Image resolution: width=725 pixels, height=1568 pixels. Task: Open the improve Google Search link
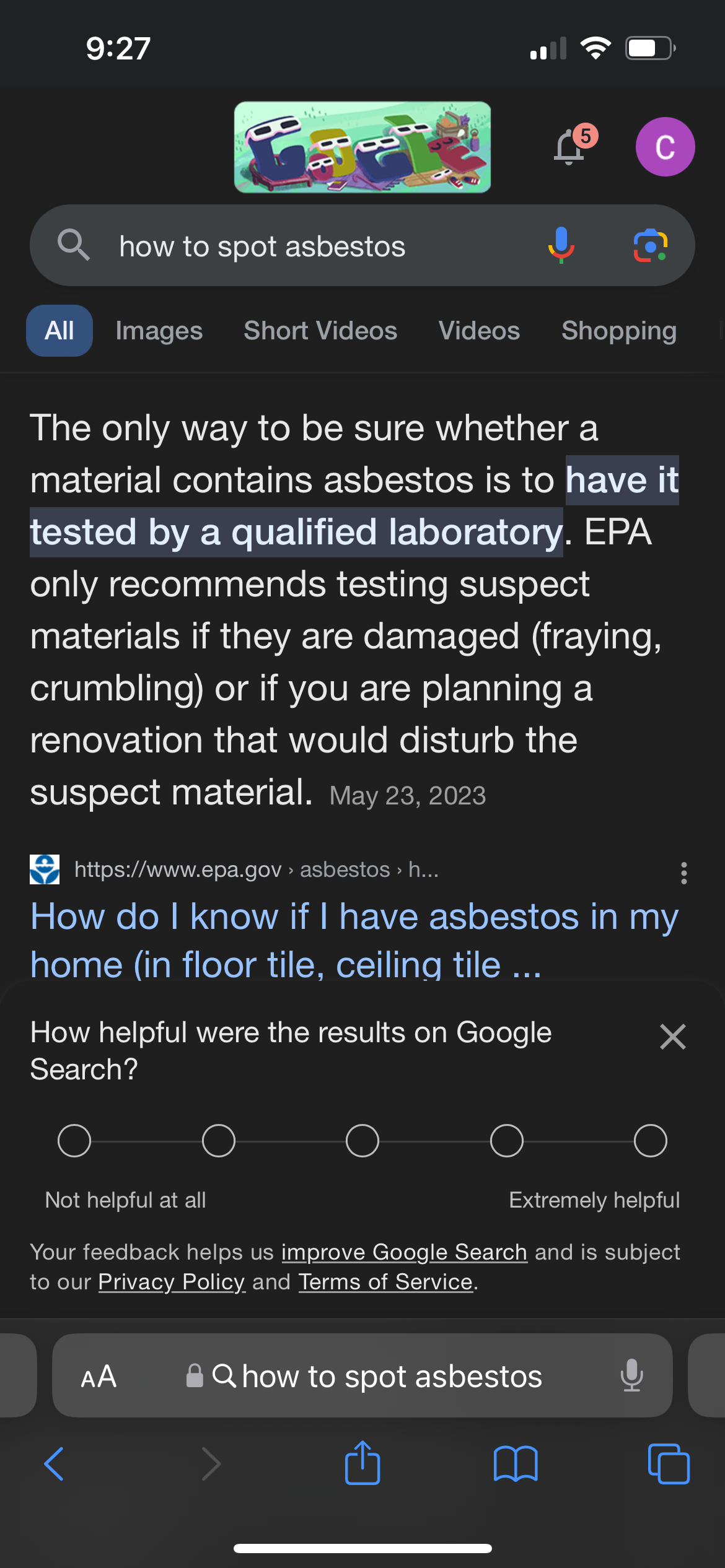404,1252
